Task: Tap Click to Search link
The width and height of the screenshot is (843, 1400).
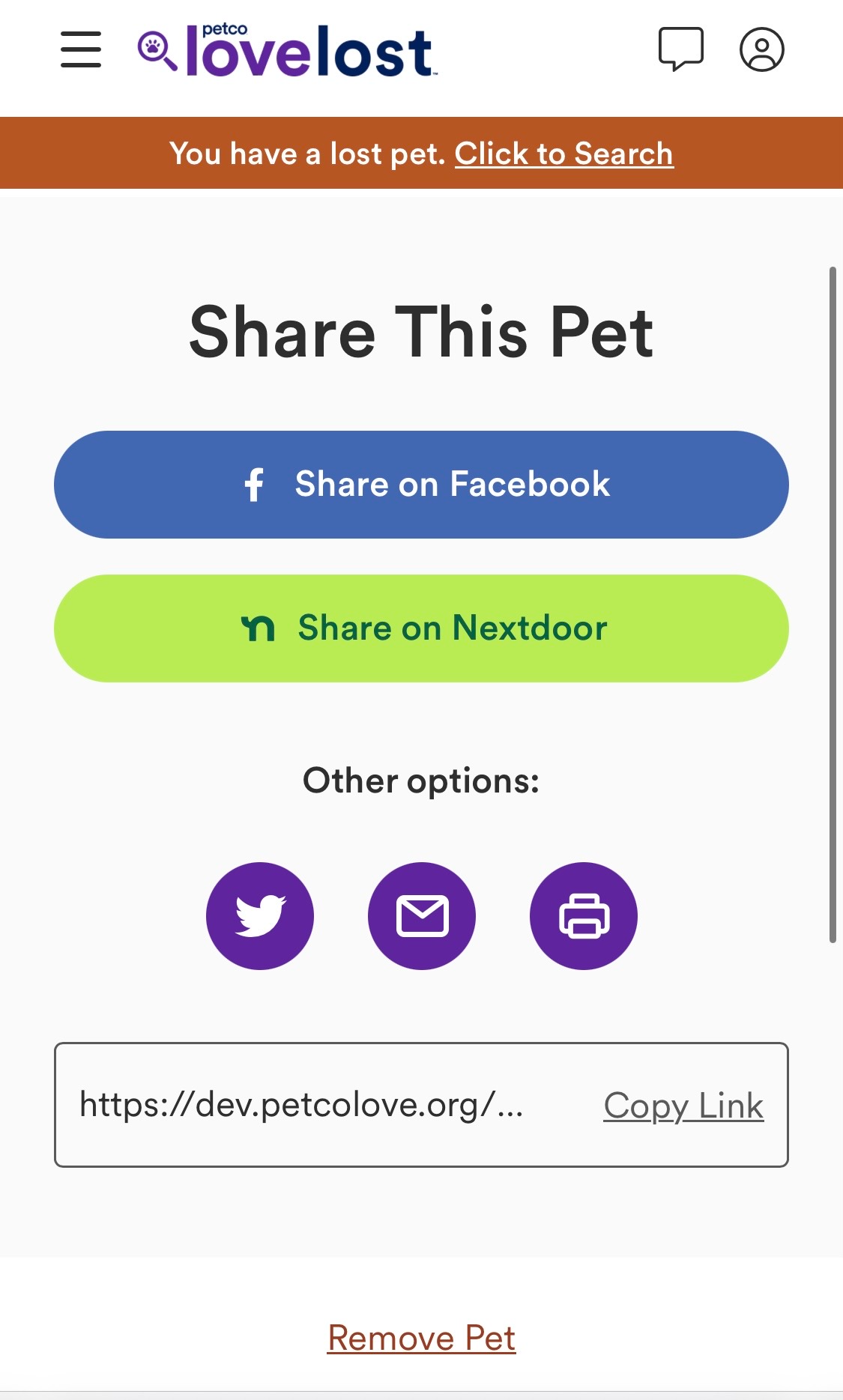Action: tap(563, 154)
